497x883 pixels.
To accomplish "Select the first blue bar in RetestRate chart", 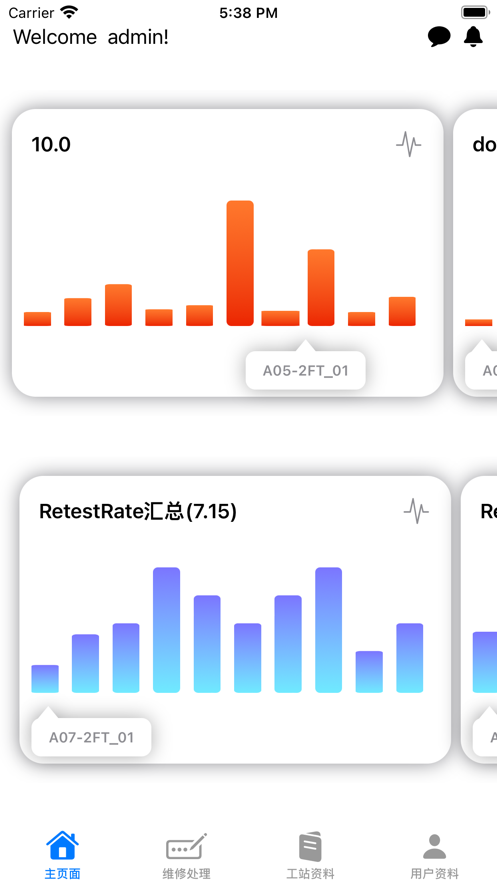I will [45, 679].
